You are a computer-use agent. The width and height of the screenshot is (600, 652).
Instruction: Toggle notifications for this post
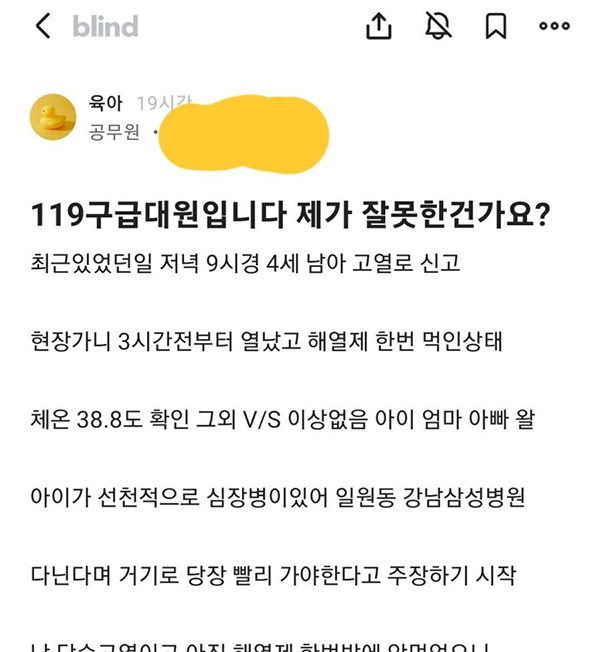coord(438,27)
